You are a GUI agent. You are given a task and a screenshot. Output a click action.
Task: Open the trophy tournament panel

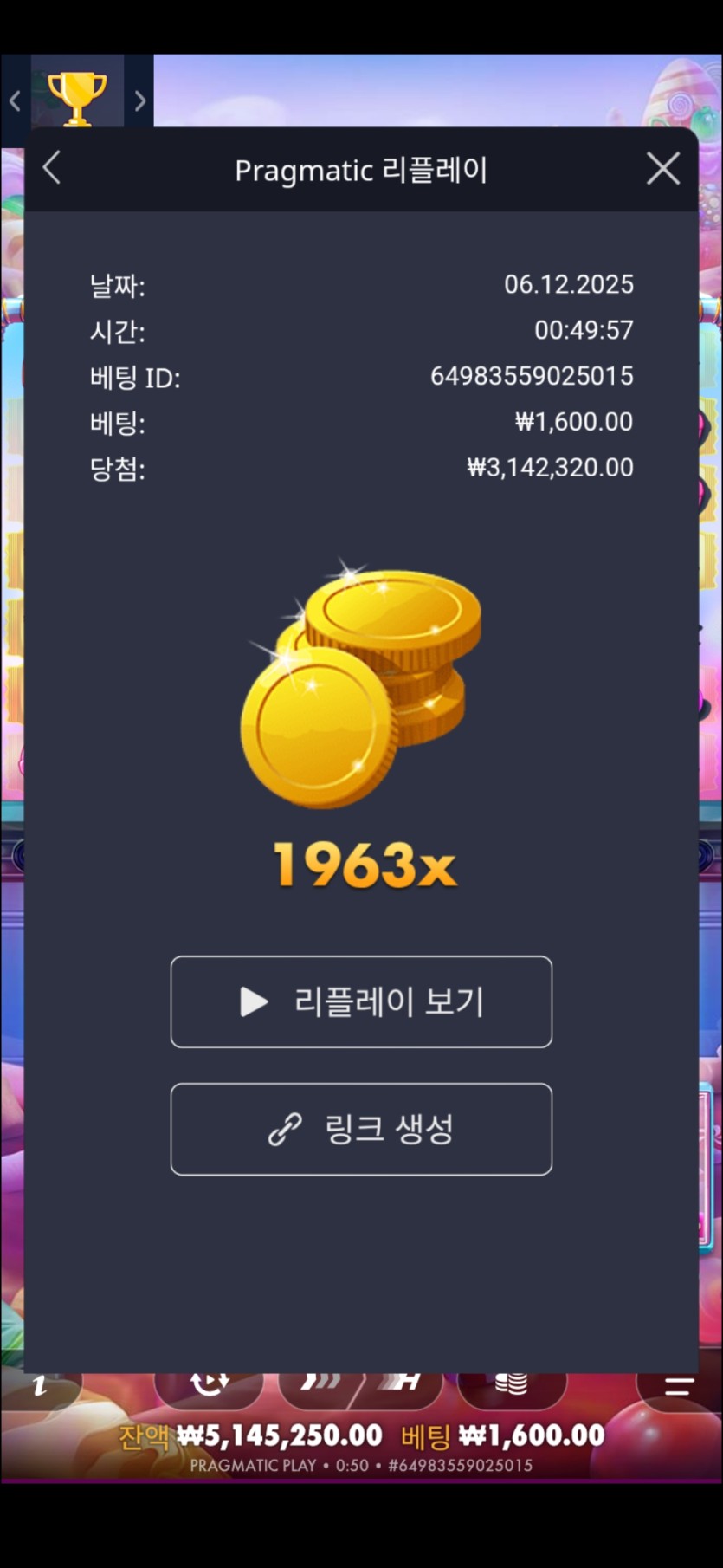[x=77, y=97]
